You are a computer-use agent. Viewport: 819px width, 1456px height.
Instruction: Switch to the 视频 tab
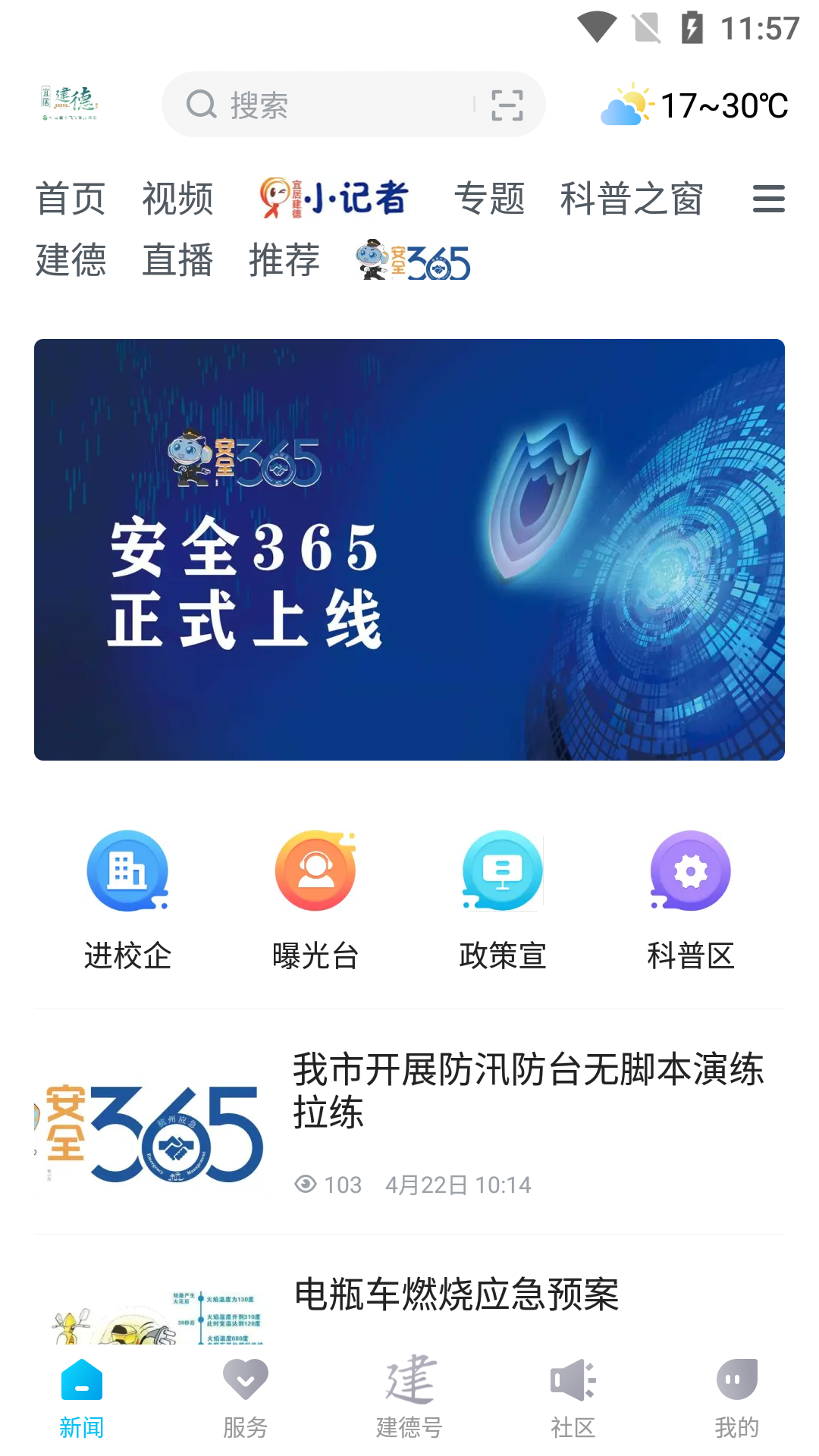coord(177,199)
